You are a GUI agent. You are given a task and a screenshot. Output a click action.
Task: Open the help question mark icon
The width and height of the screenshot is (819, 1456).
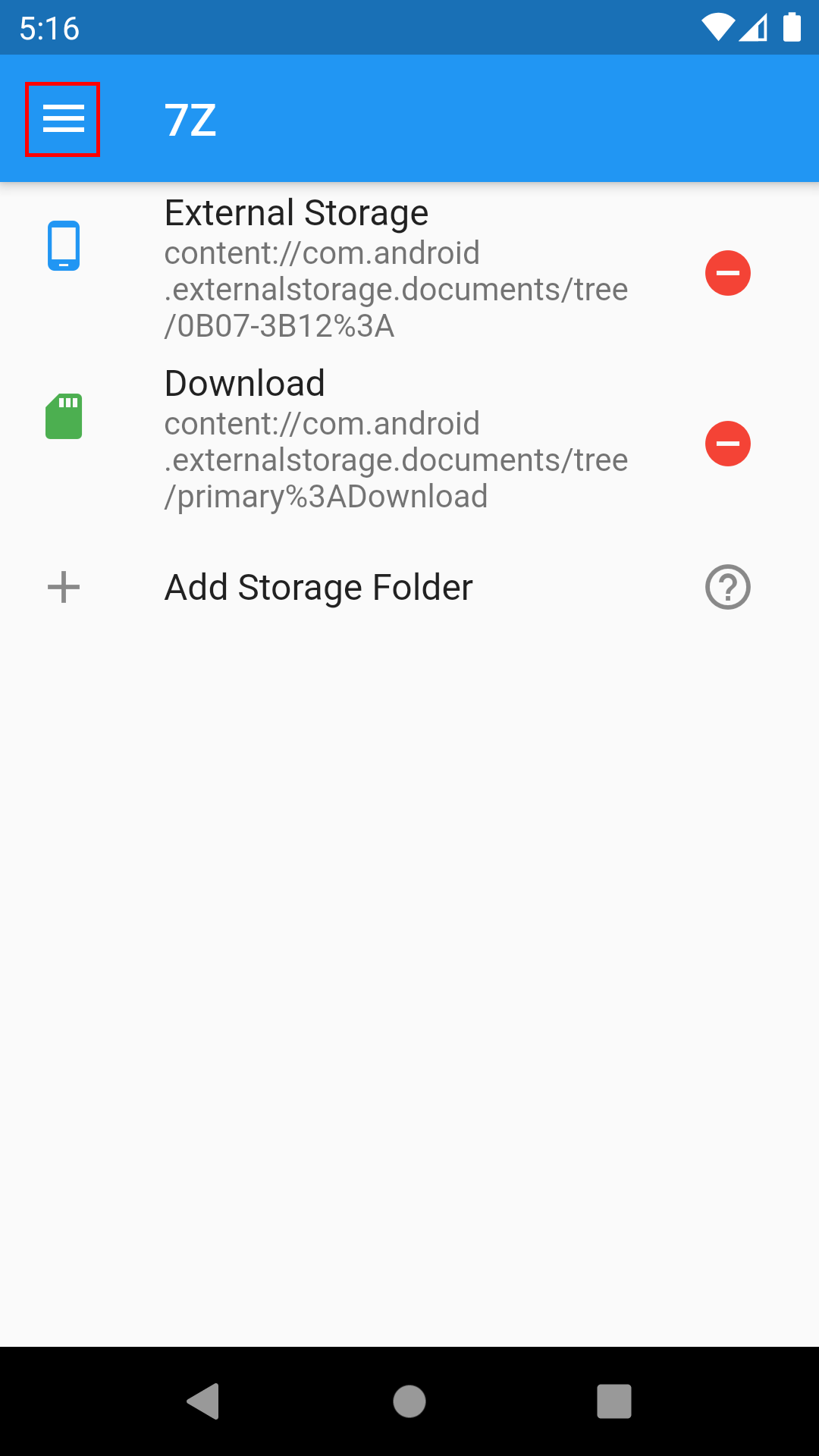(x=727, y=588)
